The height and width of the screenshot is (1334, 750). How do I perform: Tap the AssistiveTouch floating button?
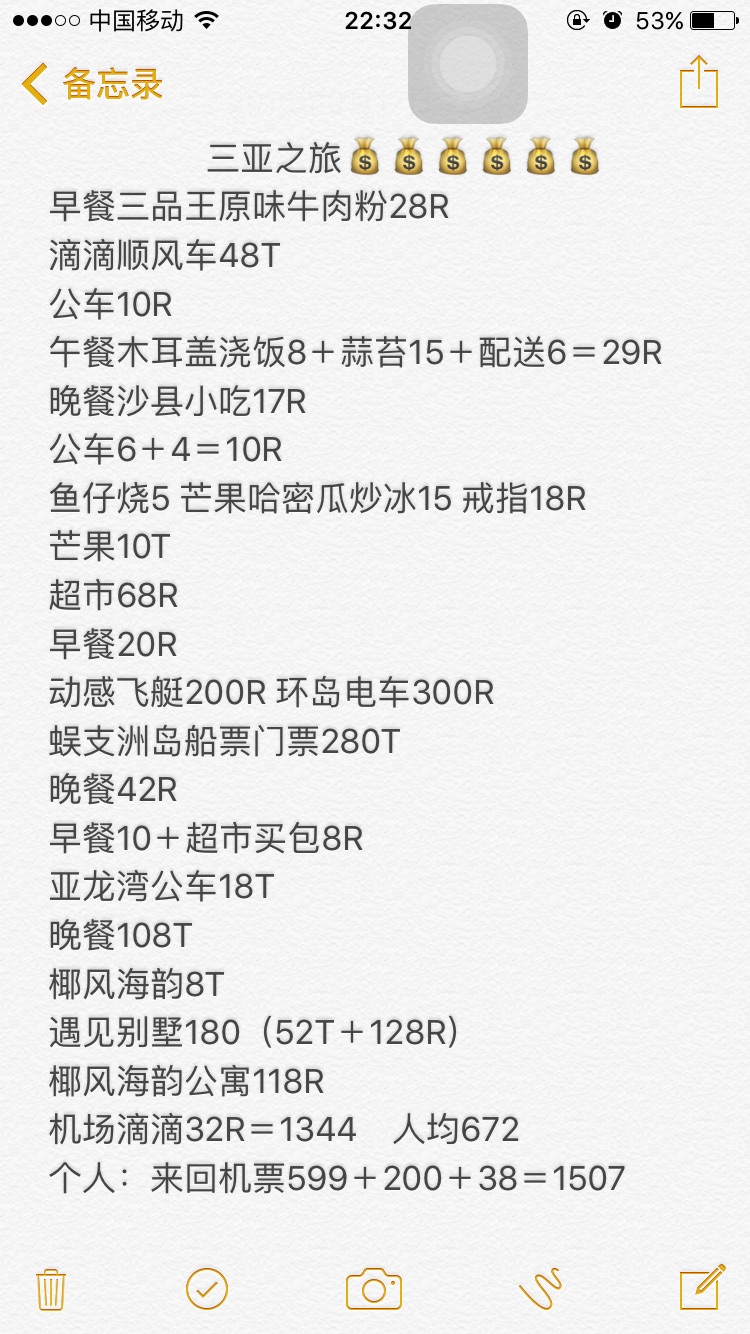click(x=468, y=64)
